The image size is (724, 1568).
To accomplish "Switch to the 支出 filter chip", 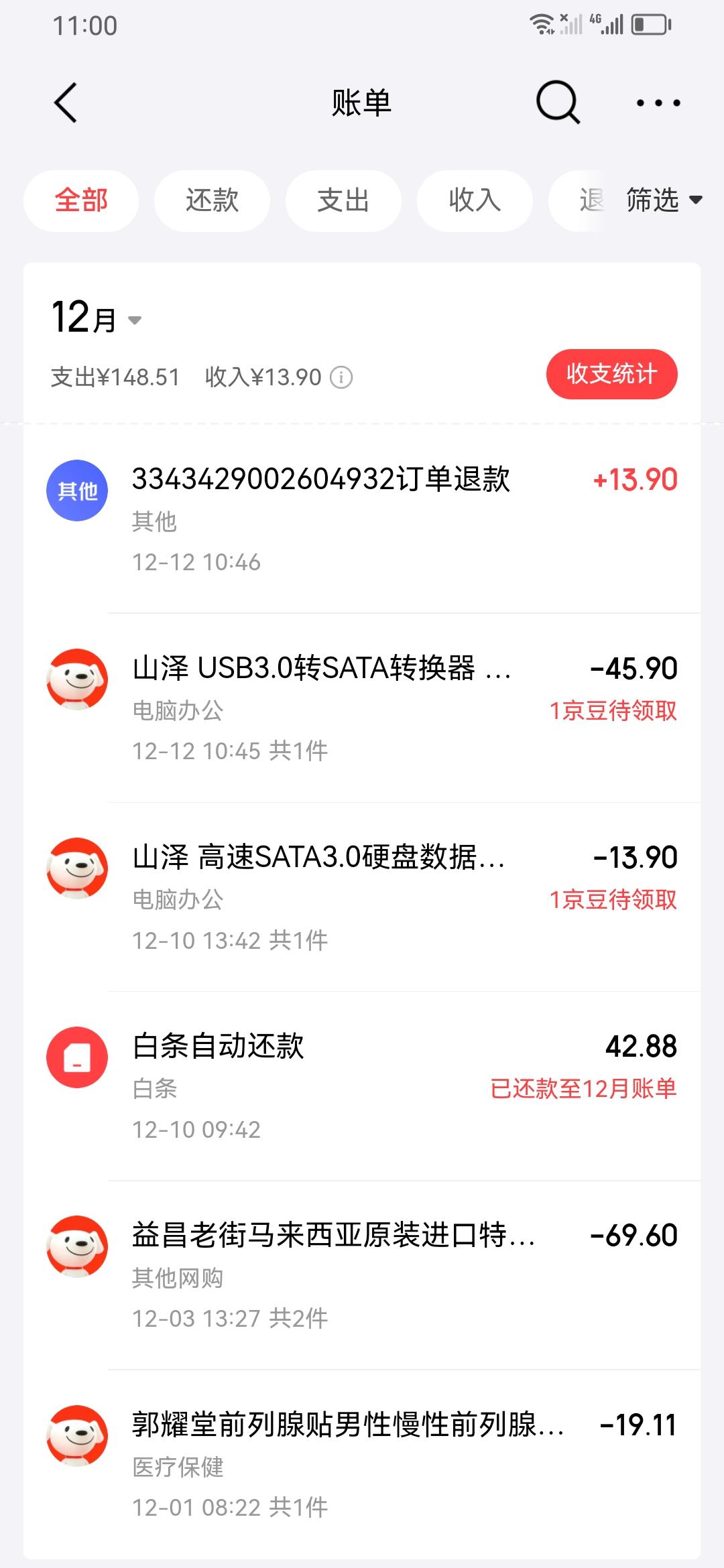I will click(x=343, y=200).
